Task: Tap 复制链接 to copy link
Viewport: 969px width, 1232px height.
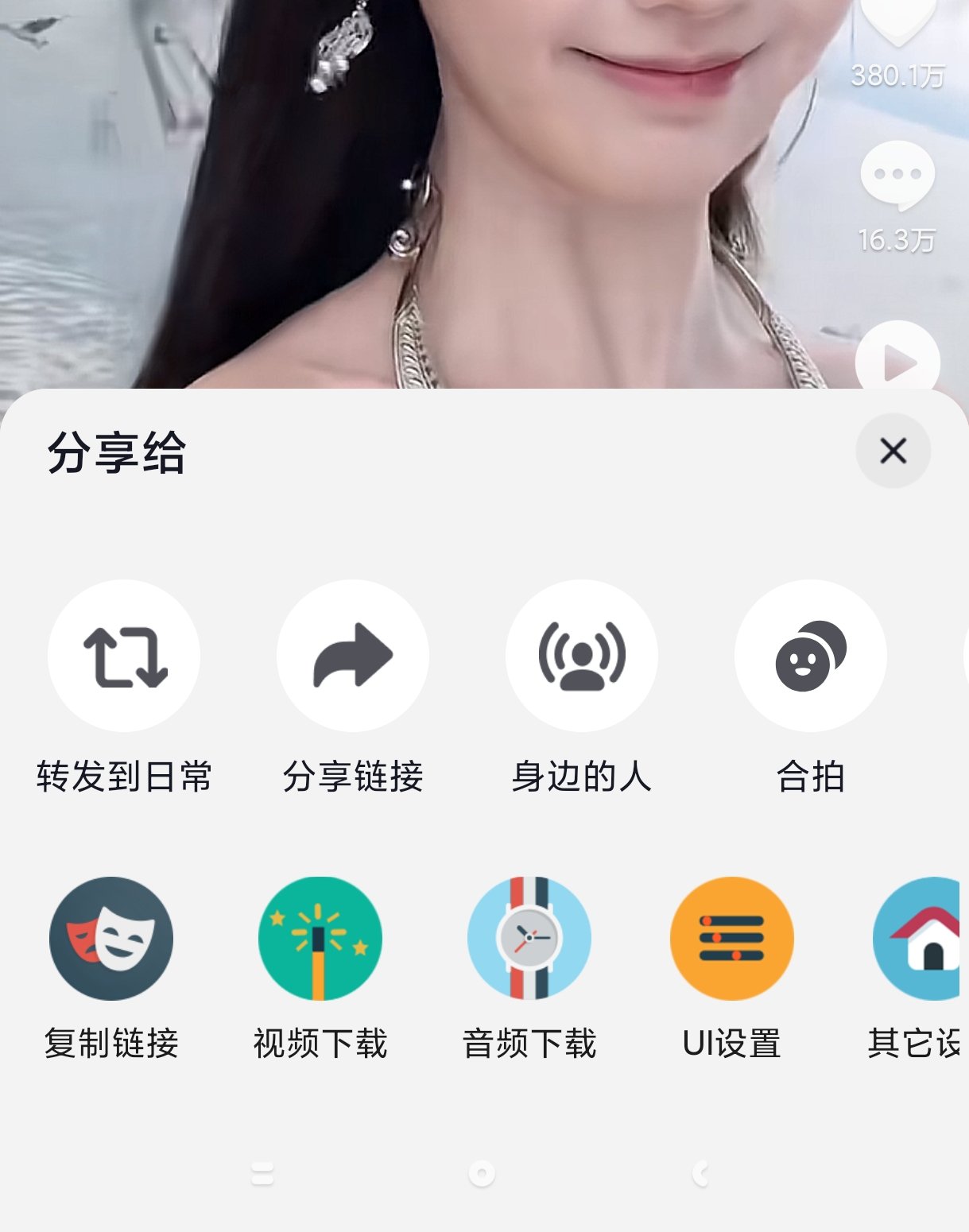Action: click(x=111, y=939)
